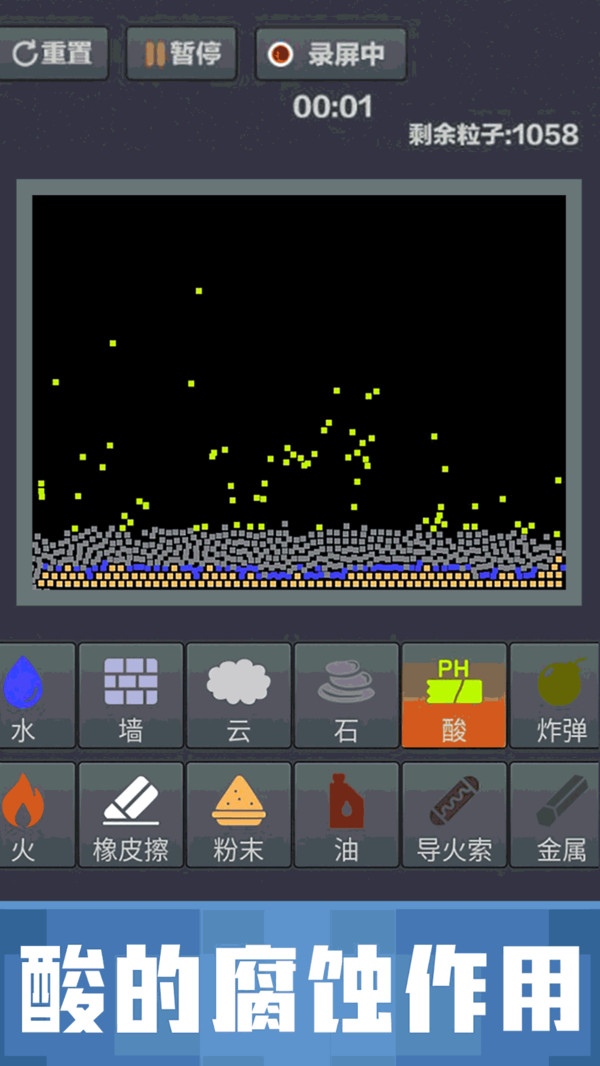Choose the 导火索 fuse element
This screenshot has height=1066, width=600.
454,815
